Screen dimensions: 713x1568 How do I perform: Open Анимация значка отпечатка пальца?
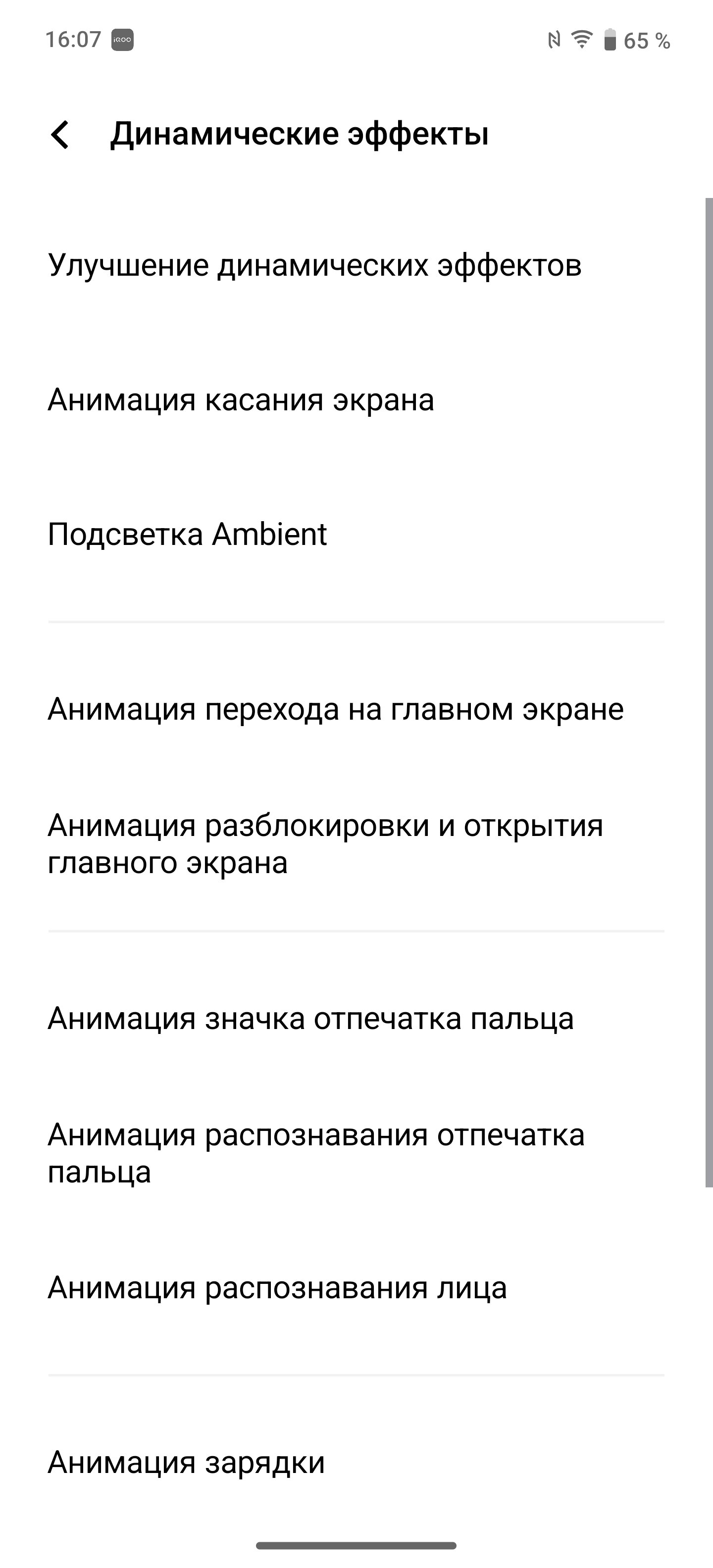coord(356,1018)
